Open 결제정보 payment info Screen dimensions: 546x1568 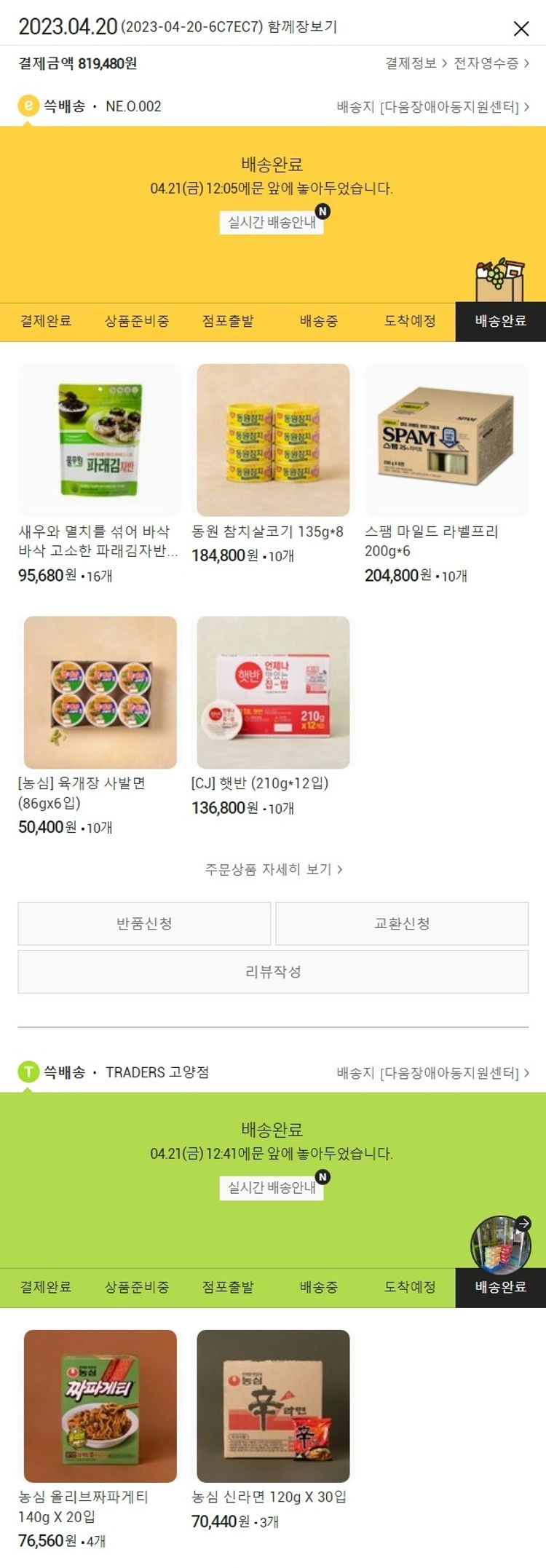coord(416,63)
